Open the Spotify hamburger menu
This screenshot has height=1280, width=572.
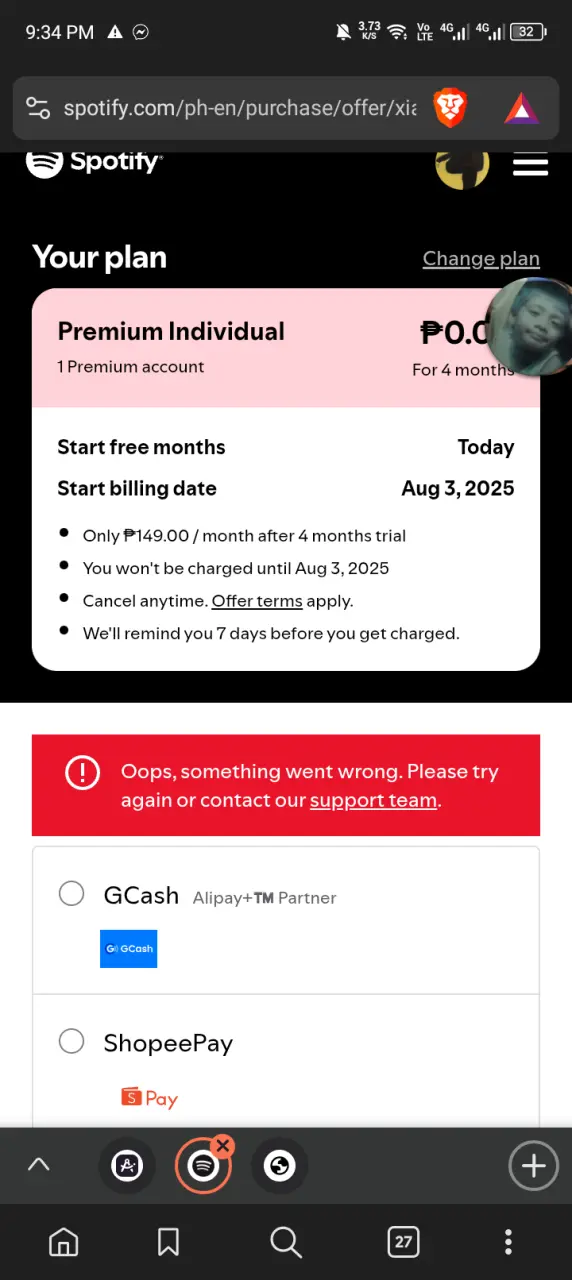tap(530, 164)
